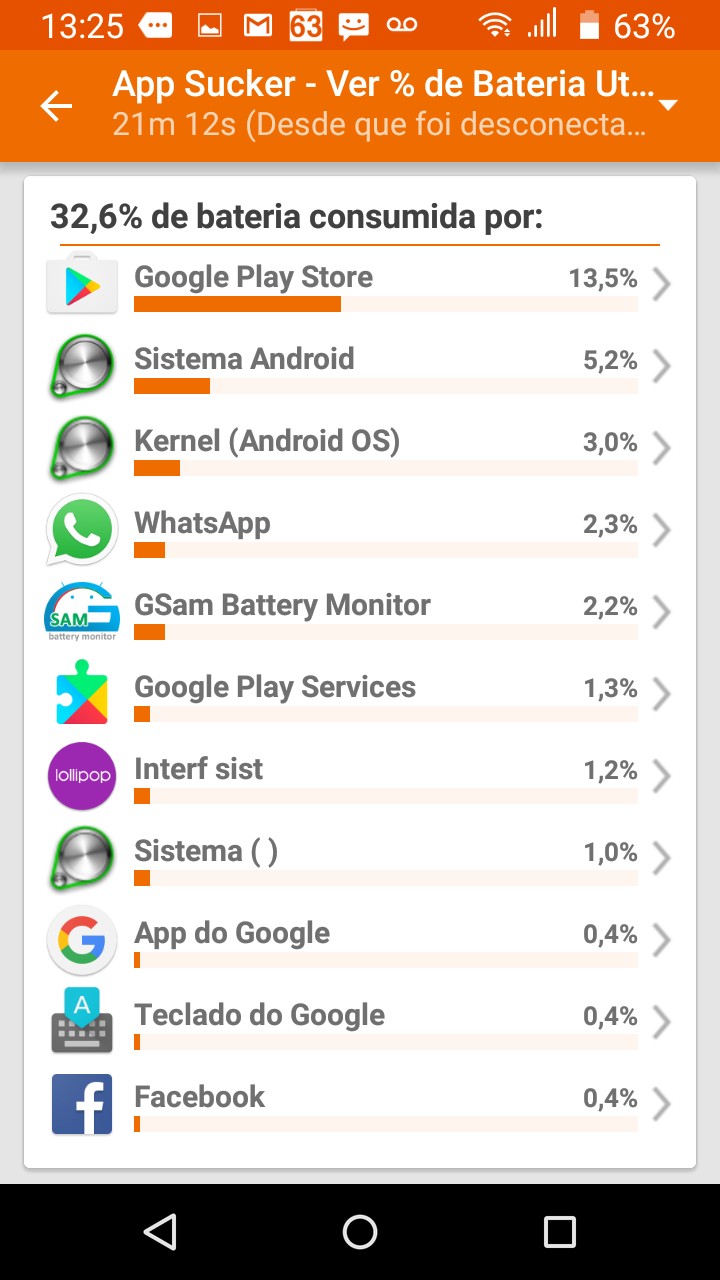Open recent apps from navigation bar
This screenshot has width=720, height=1280.
(560, 1232)
